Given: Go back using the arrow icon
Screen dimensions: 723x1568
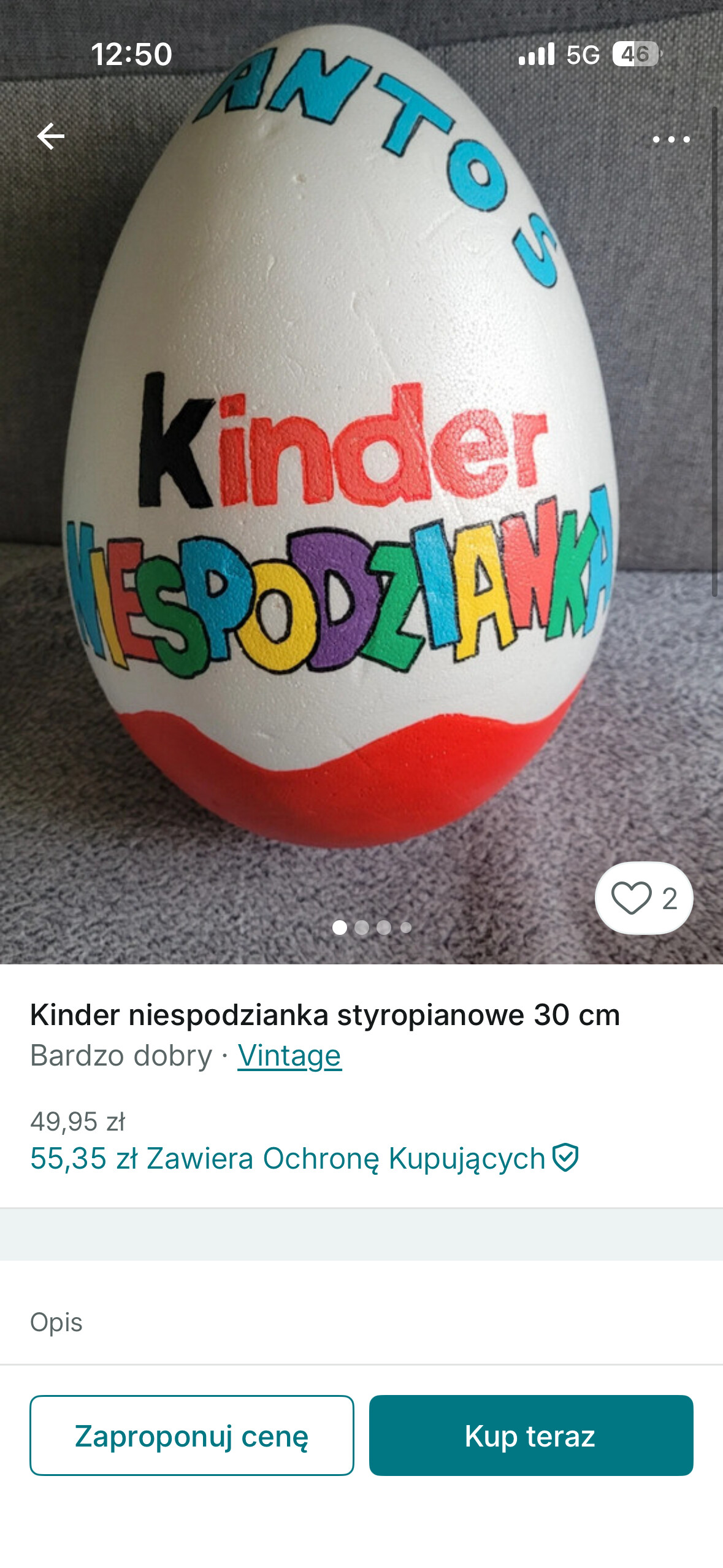Looking at the screenshot, I should pos(51,136).
